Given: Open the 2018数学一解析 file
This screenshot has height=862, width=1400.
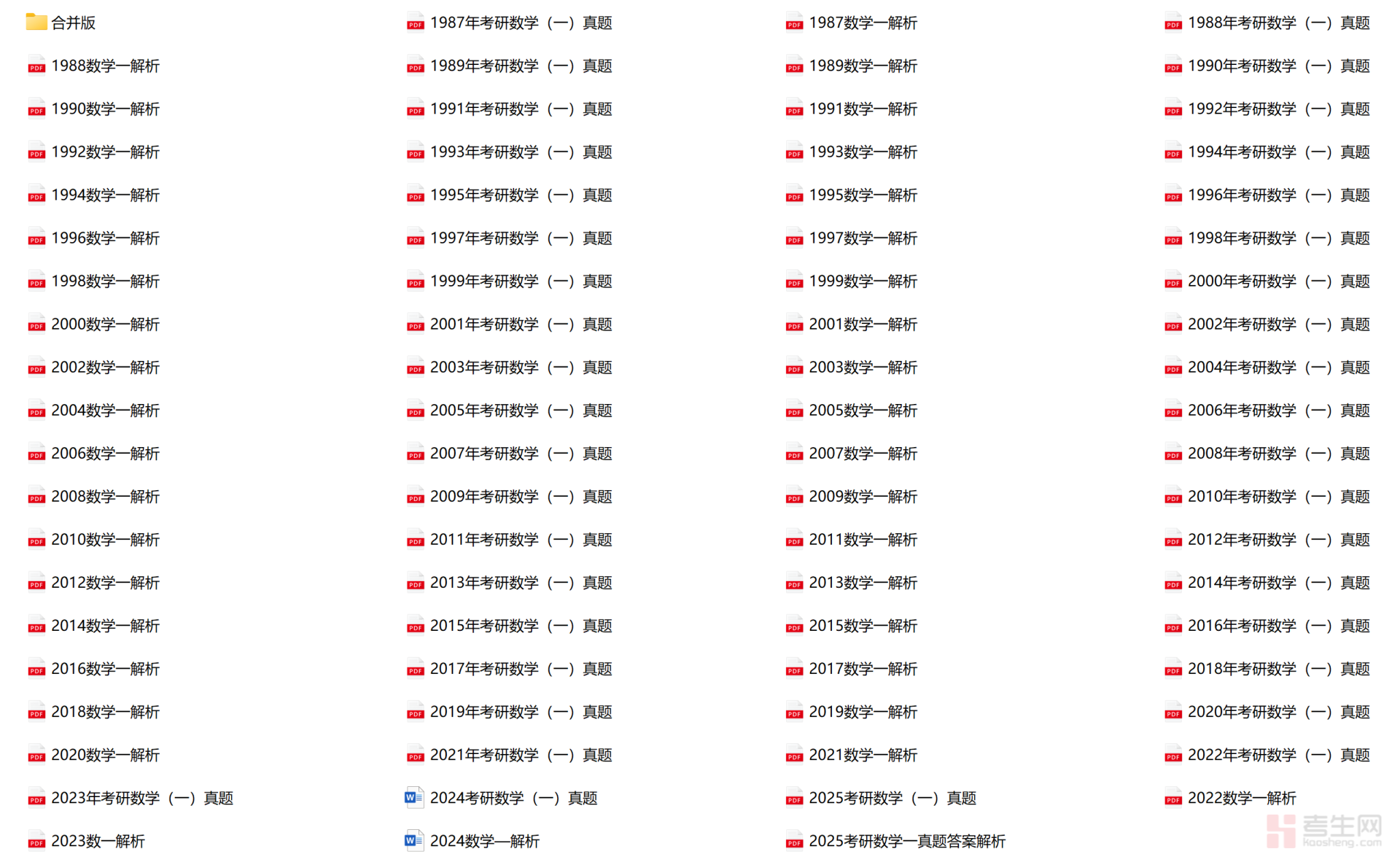Looking at the screenshot, I should tap(105, 711).
